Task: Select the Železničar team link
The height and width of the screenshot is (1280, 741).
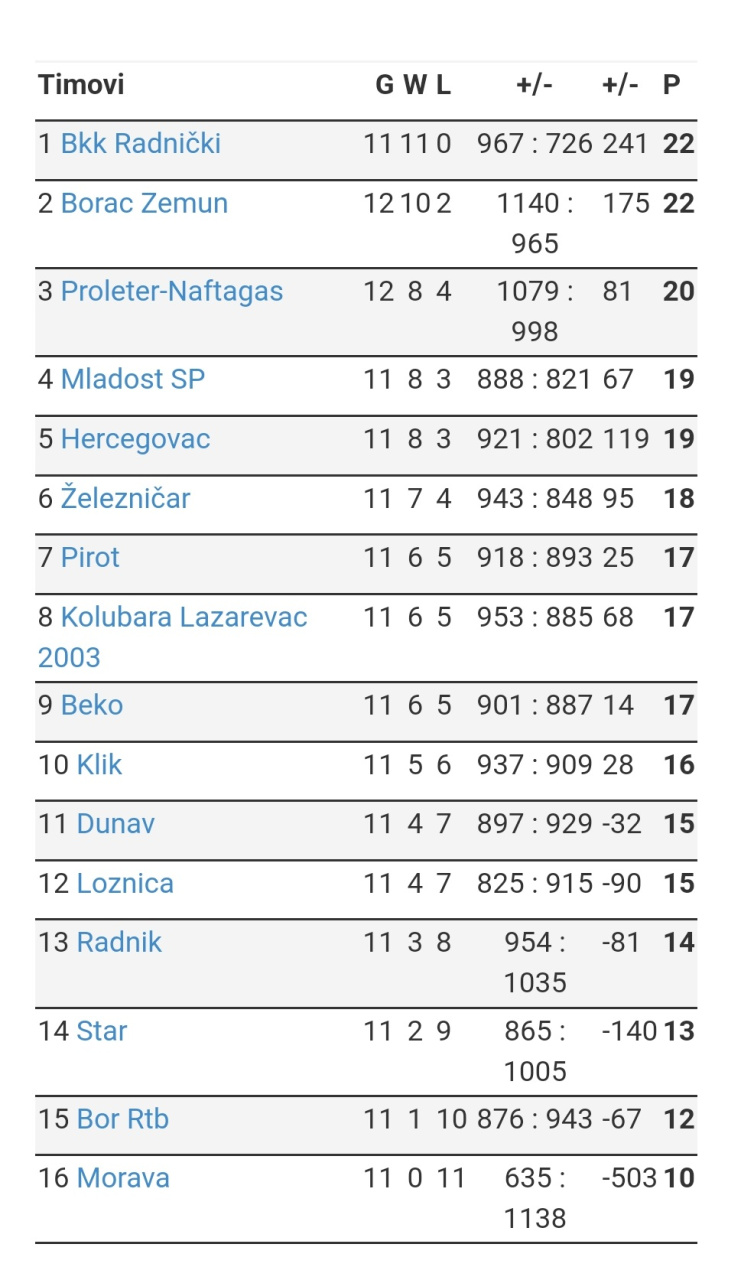Action: [x=125, y=498]
